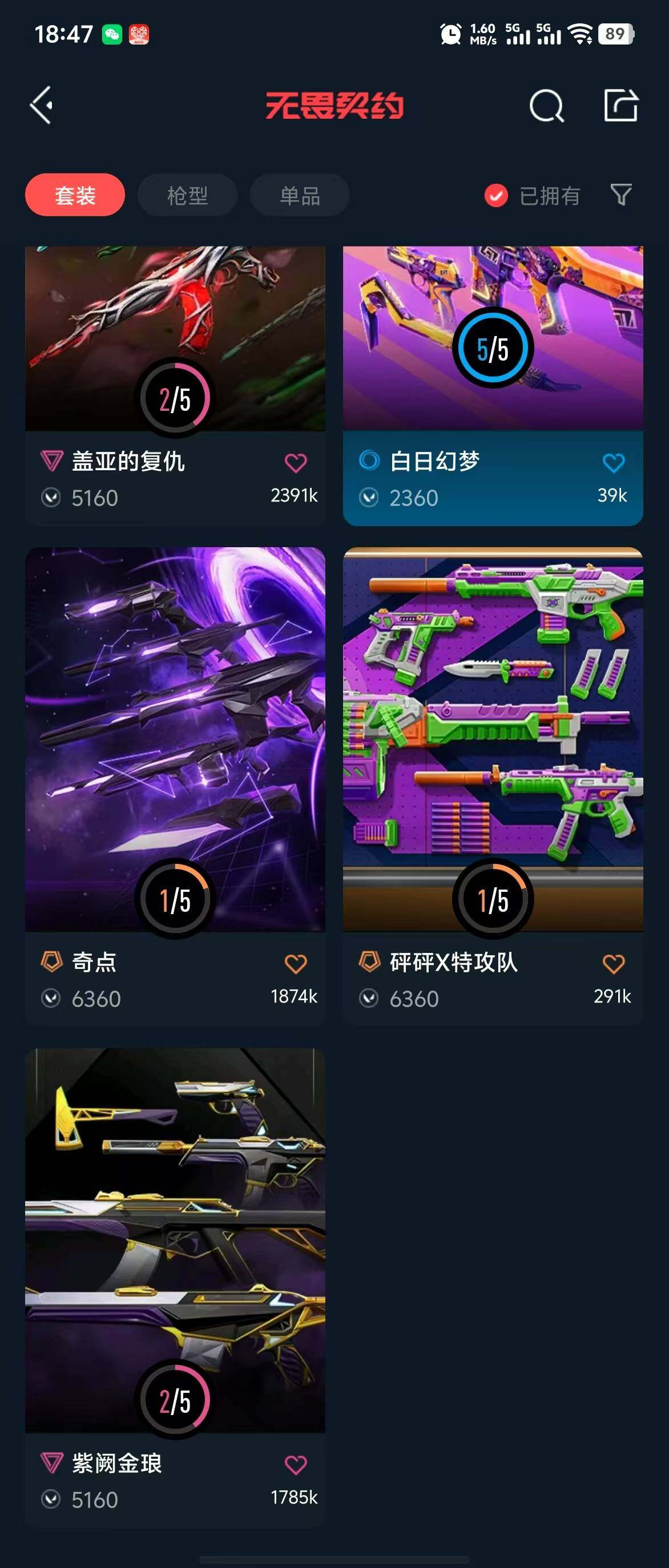Tap the heart on 紫阙金琅
Screen dimensions: 669x1568
296,1465
